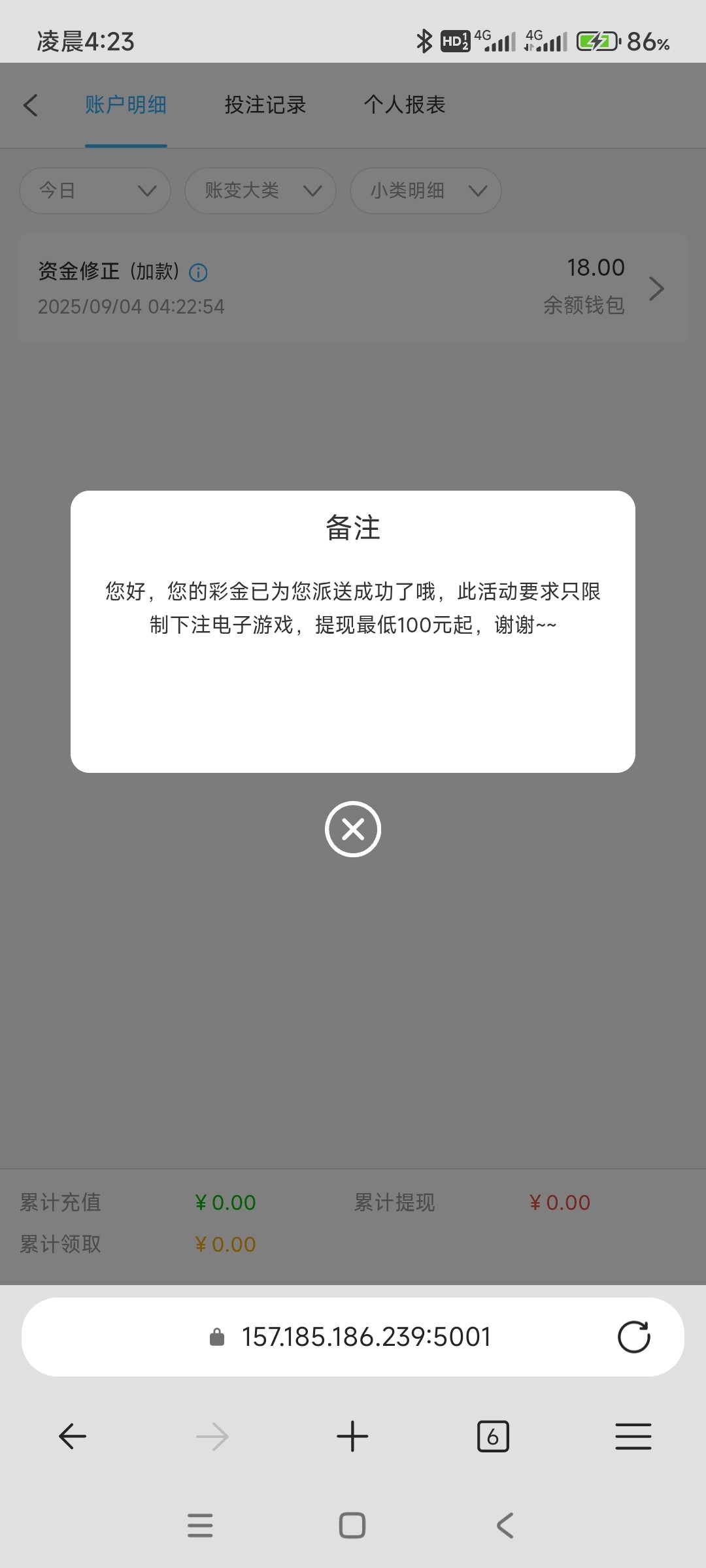Image resolution: width=706 pixels, height=1568 pixels.
Task: Expand the 今日 date dropdown
Action: 95,191
